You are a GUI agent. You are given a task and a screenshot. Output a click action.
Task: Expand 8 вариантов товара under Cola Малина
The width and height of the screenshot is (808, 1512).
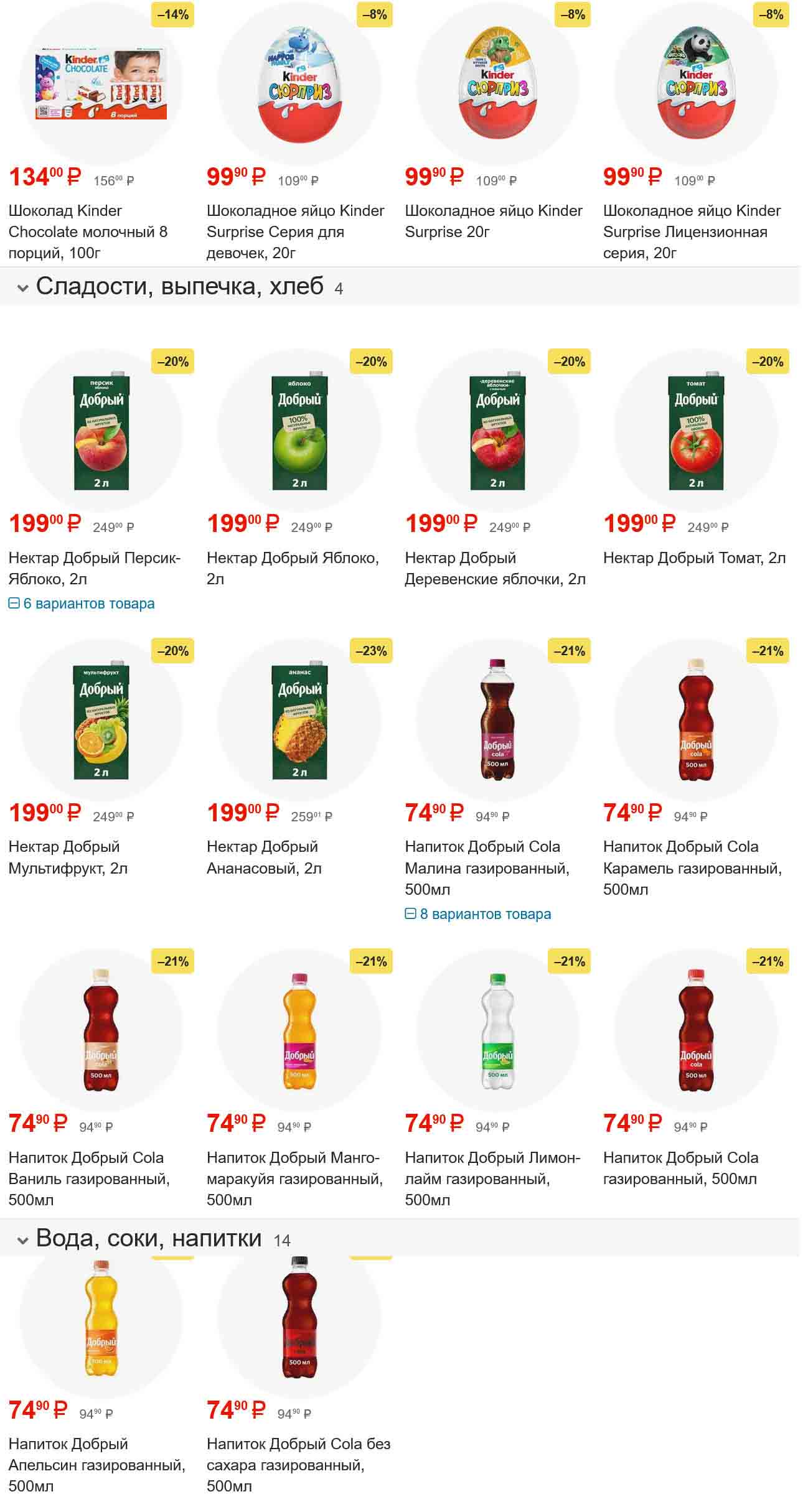pos(478,914)
